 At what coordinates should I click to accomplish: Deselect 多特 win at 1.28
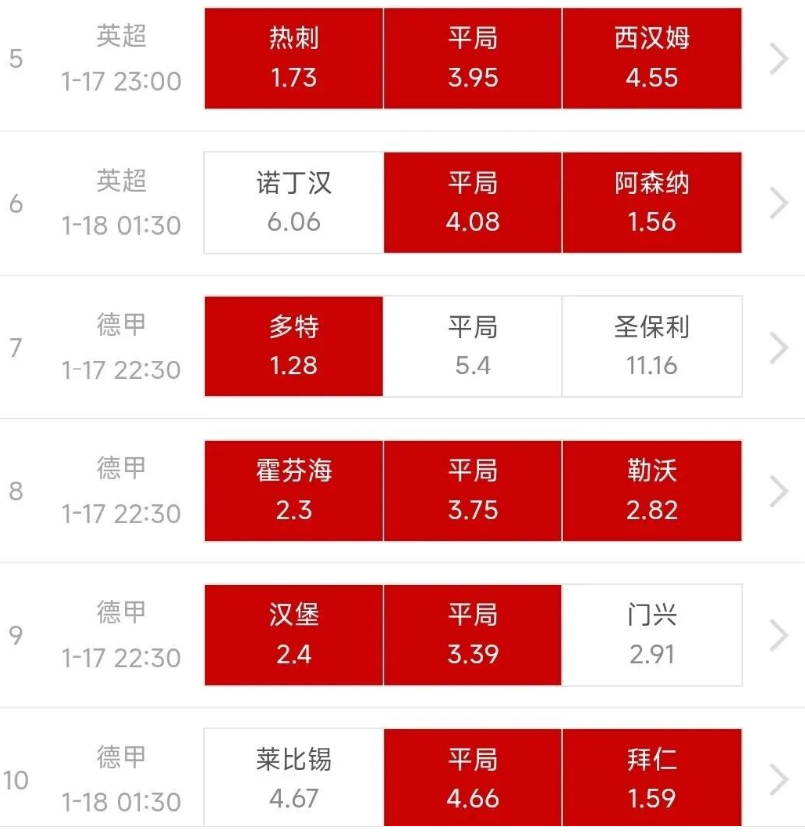[293, 346]
